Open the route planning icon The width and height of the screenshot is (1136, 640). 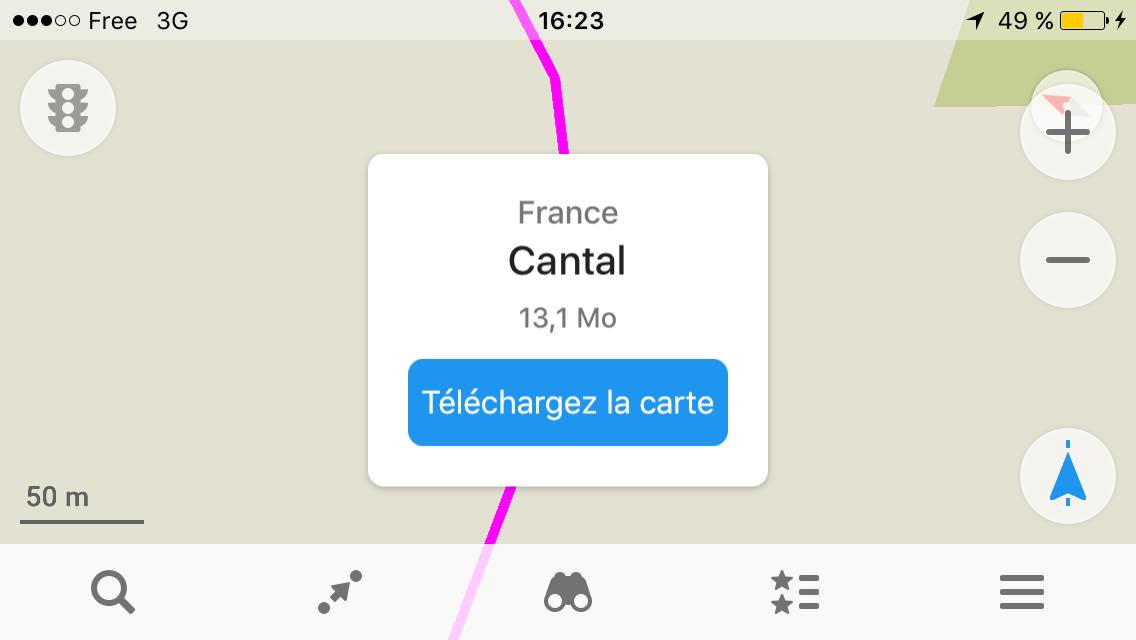point(340,592)
